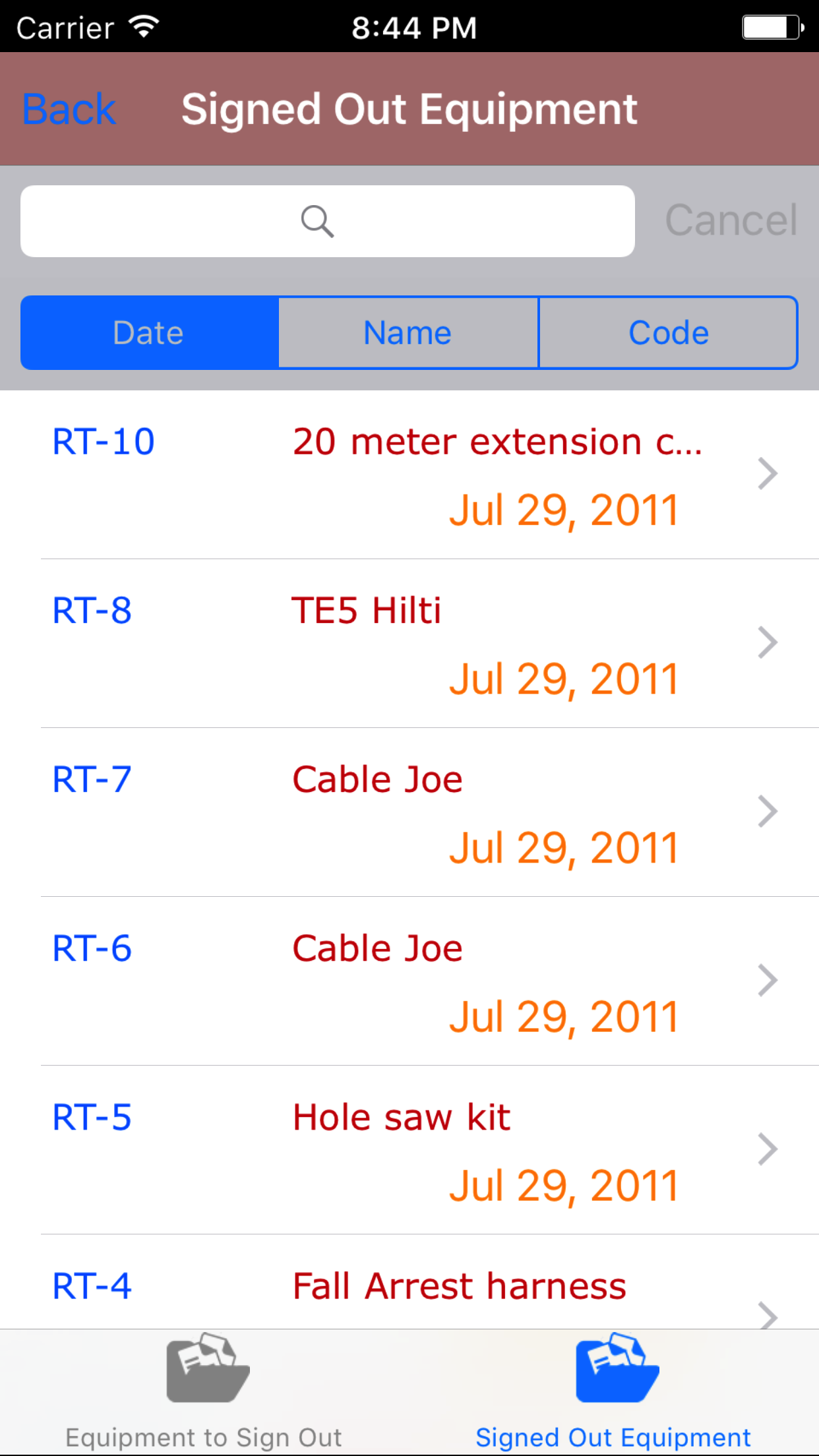Screen dimensions: 819x1456
Task: Open RT-10 20 meter extension item
Action: 409,474
